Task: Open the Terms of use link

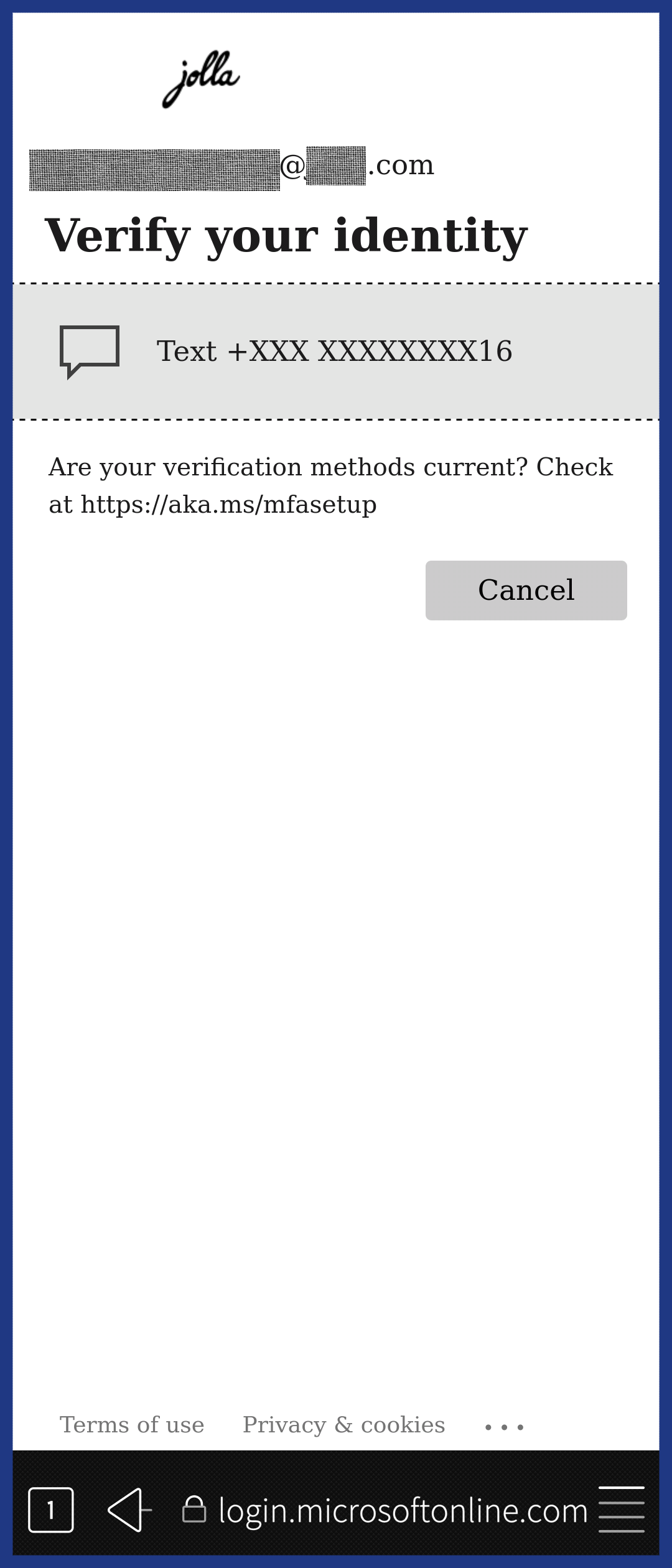Action: tap(132, 1425)
